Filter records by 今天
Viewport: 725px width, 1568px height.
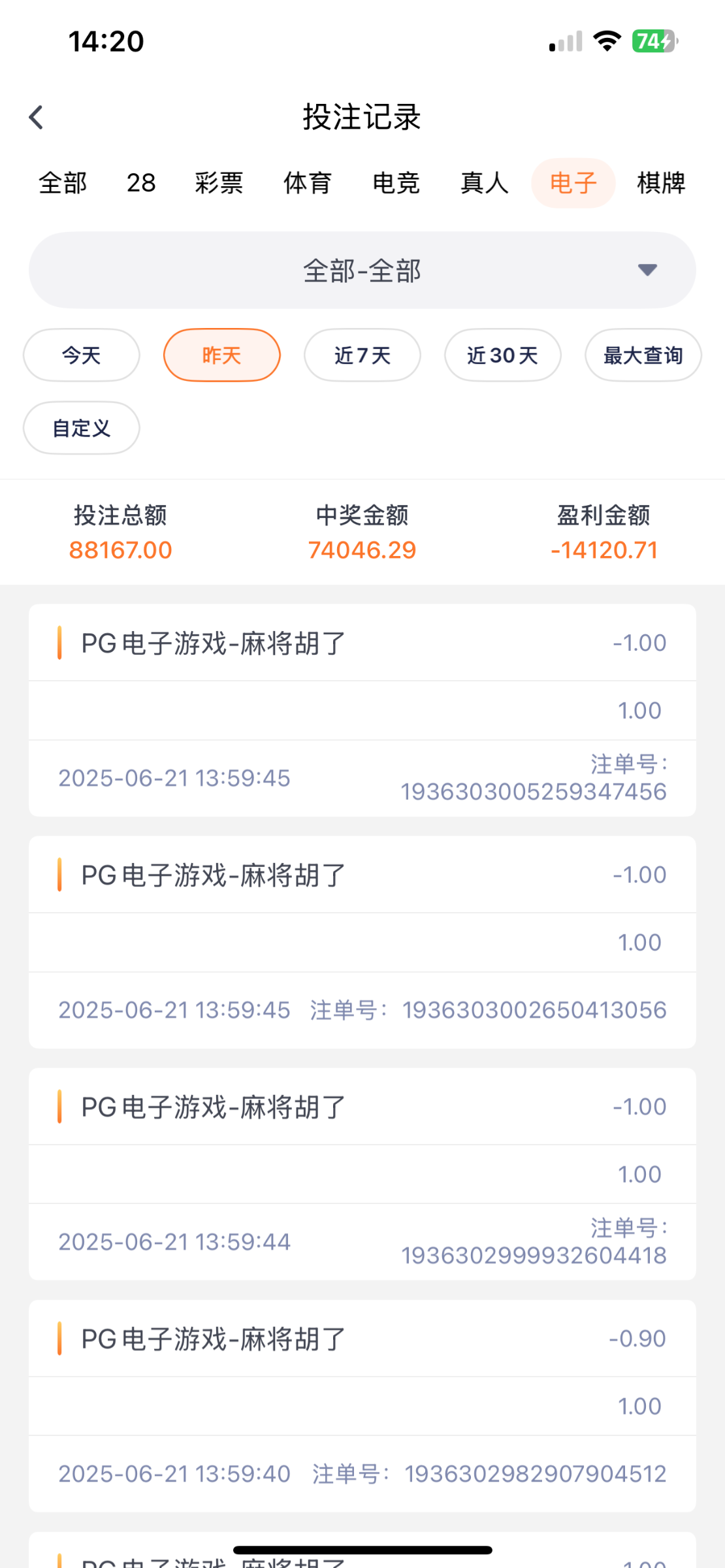pos(82,355)
